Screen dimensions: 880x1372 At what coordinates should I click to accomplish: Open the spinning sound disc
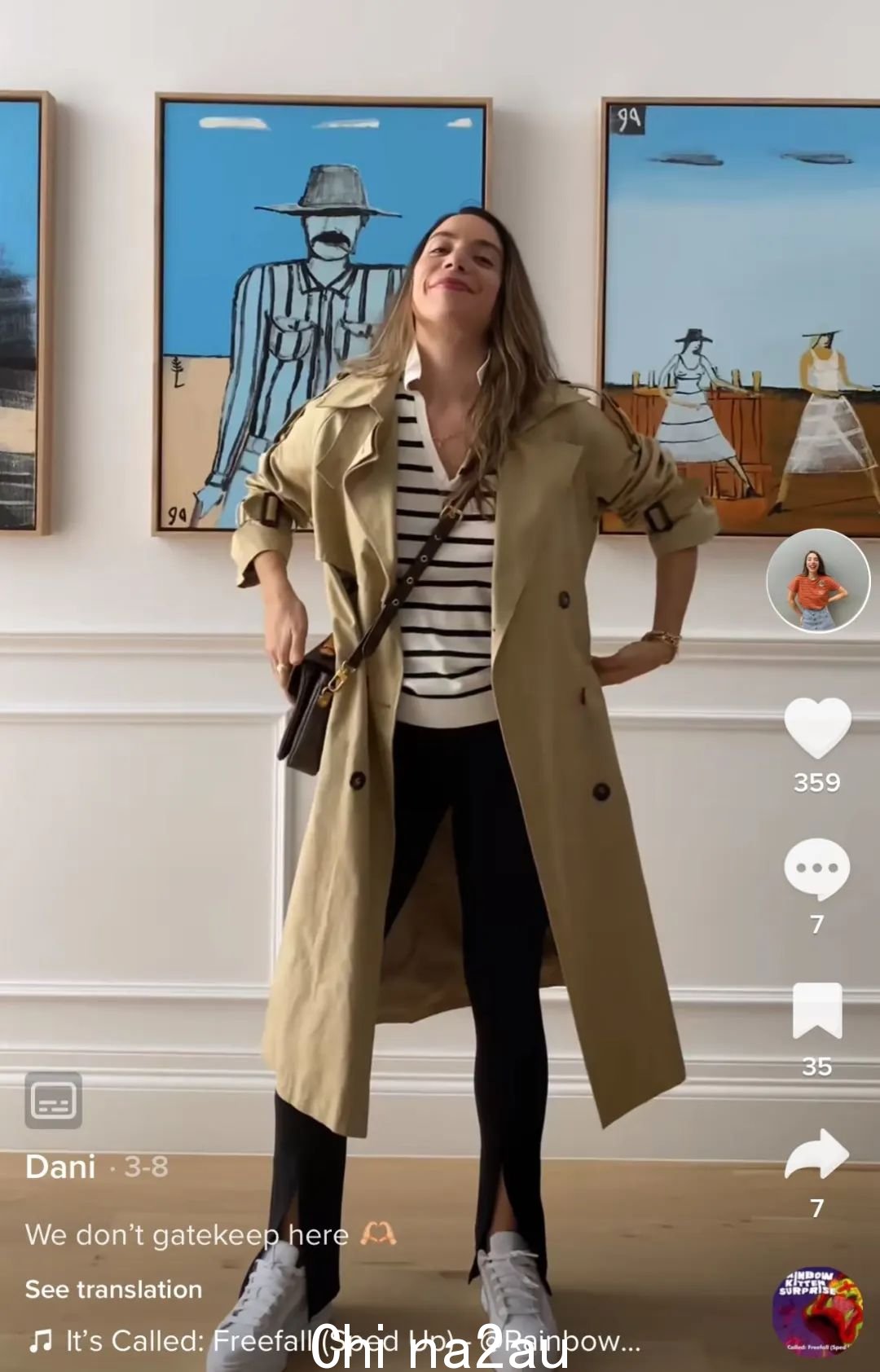[x=817, y=1313]
